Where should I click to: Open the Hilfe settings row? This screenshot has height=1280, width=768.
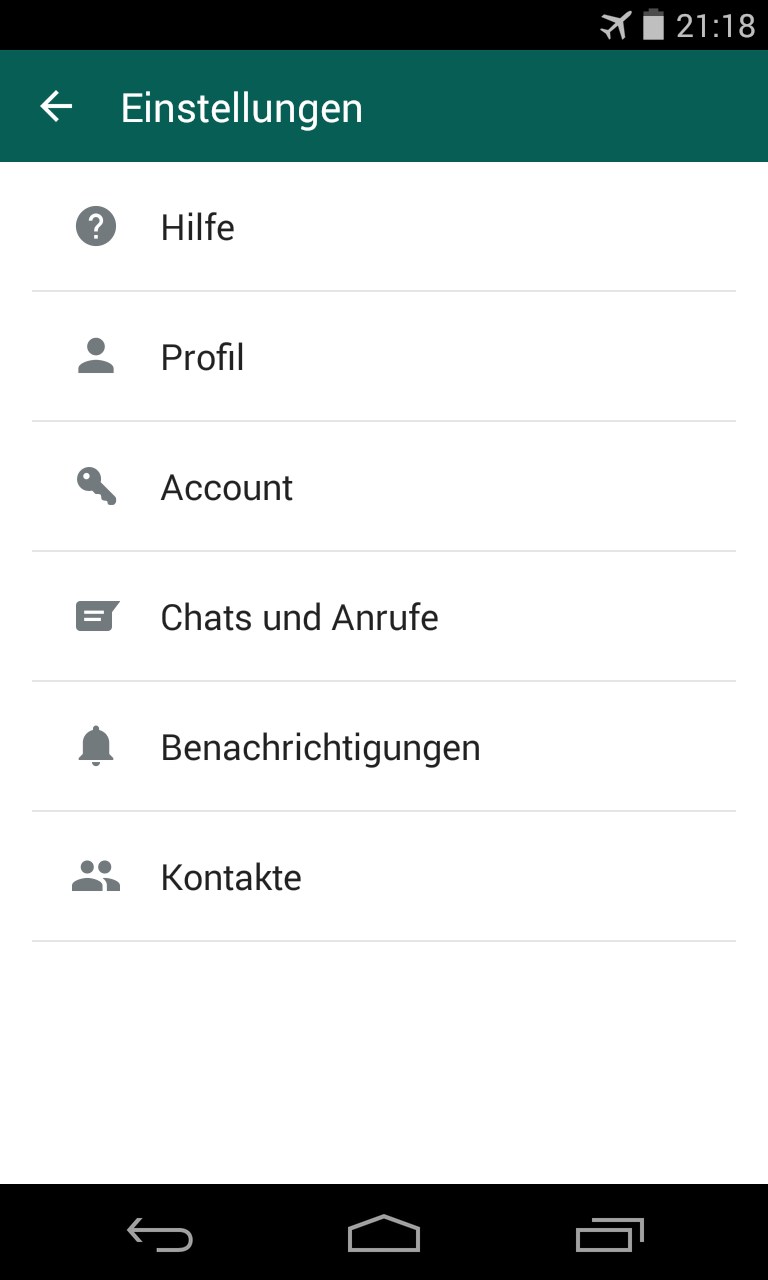[x=384, y=227]
